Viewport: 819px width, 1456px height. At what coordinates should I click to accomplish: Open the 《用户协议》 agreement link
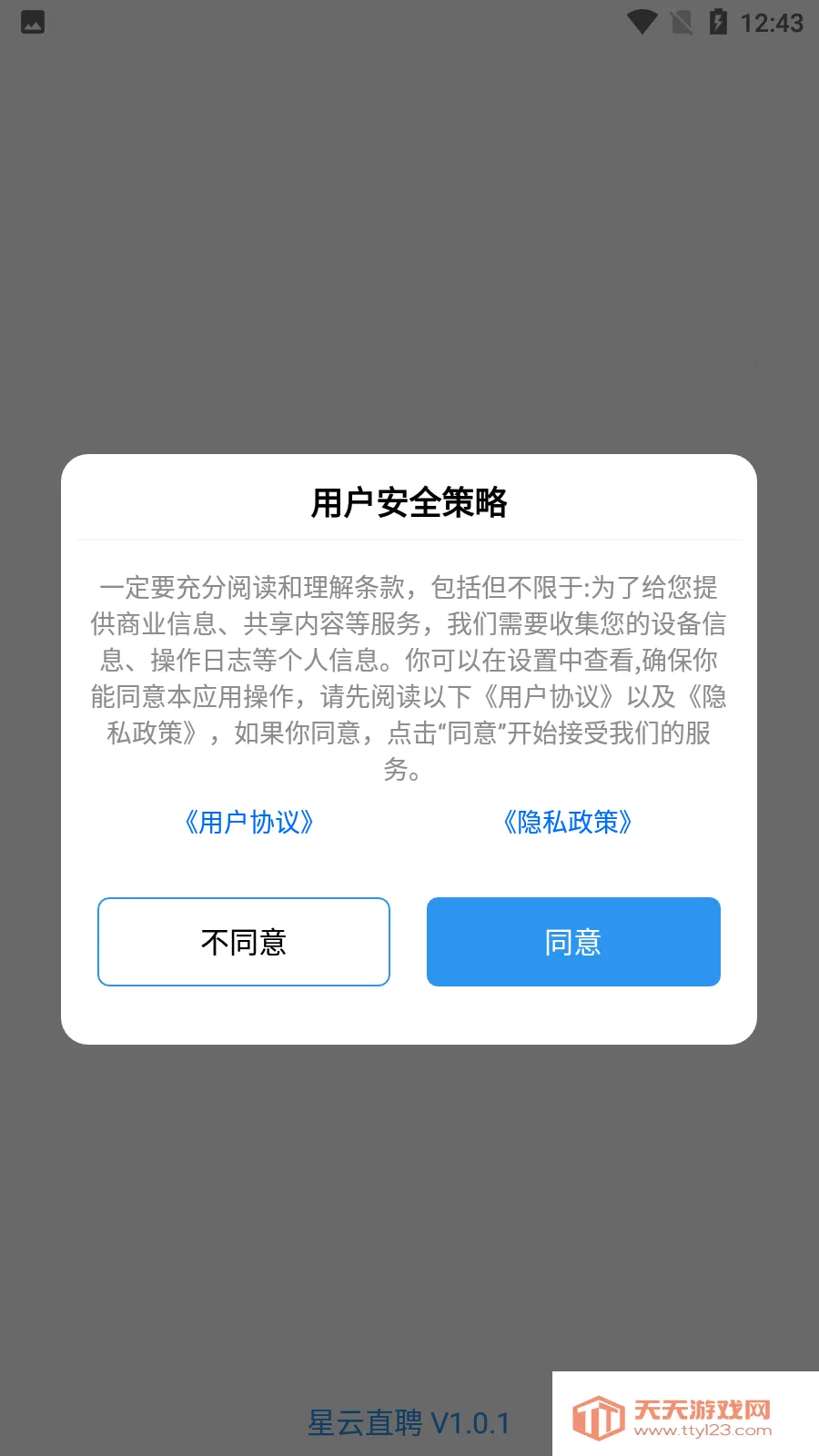pyautogui.click(x=248, y=822)
